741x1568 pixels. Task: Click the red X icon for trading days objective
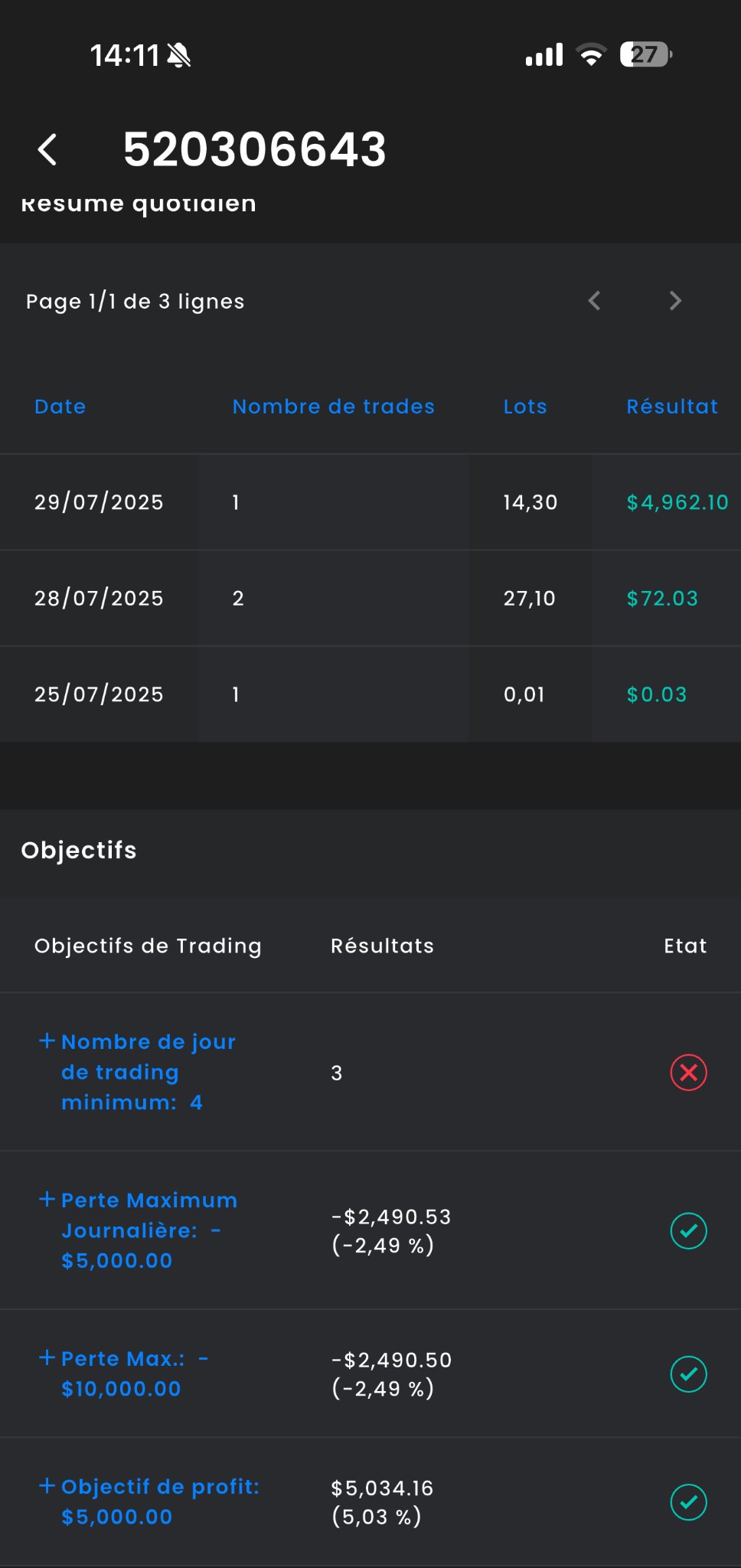tap(687, 1073)
